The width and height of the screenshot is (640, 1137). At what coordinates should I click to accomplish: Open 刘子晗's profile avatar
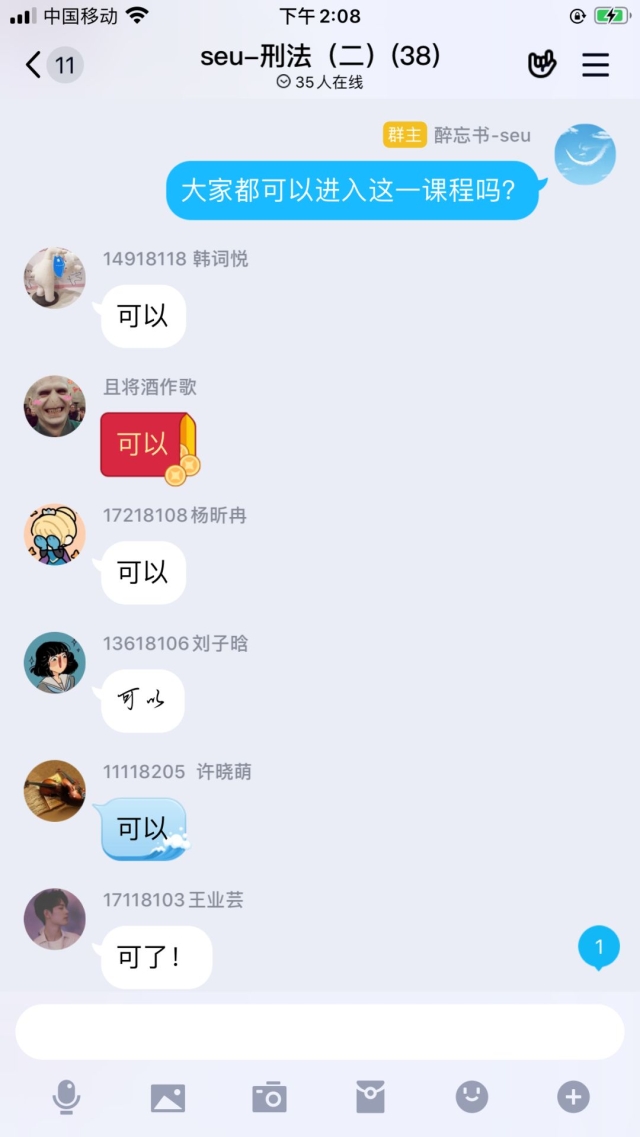[55, 662]
